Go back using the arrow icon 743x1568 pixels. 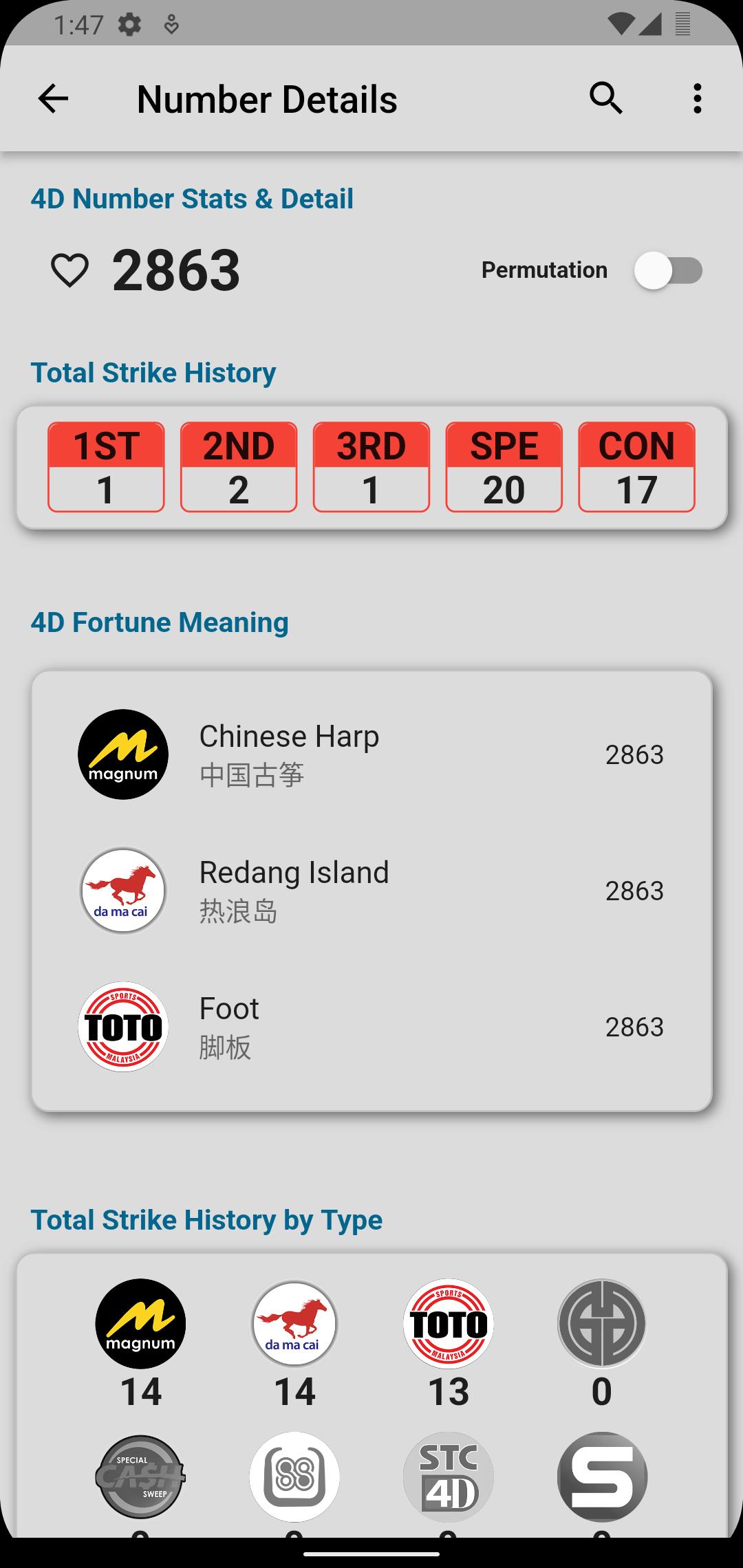53,98
